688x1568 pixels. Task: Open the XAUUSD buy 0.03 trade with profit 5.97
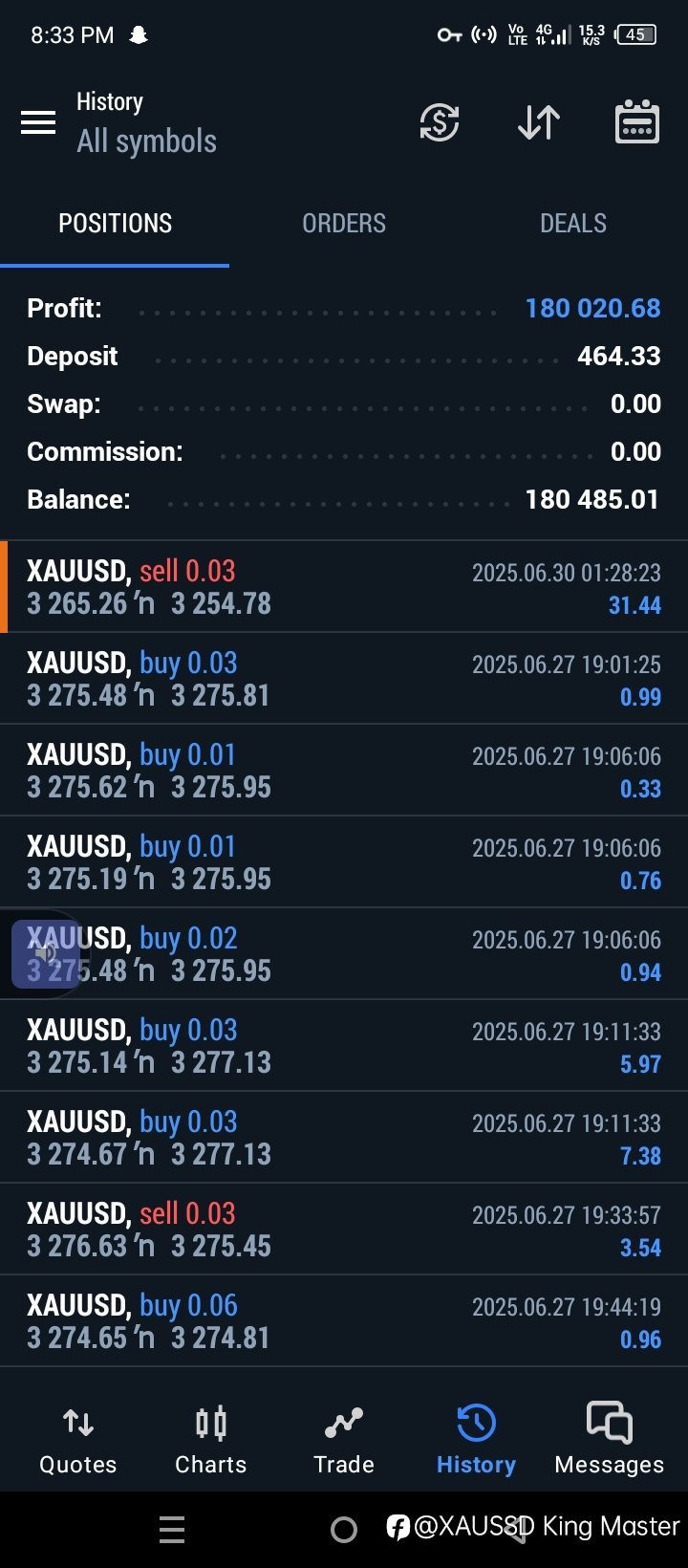pos(344,1046)
